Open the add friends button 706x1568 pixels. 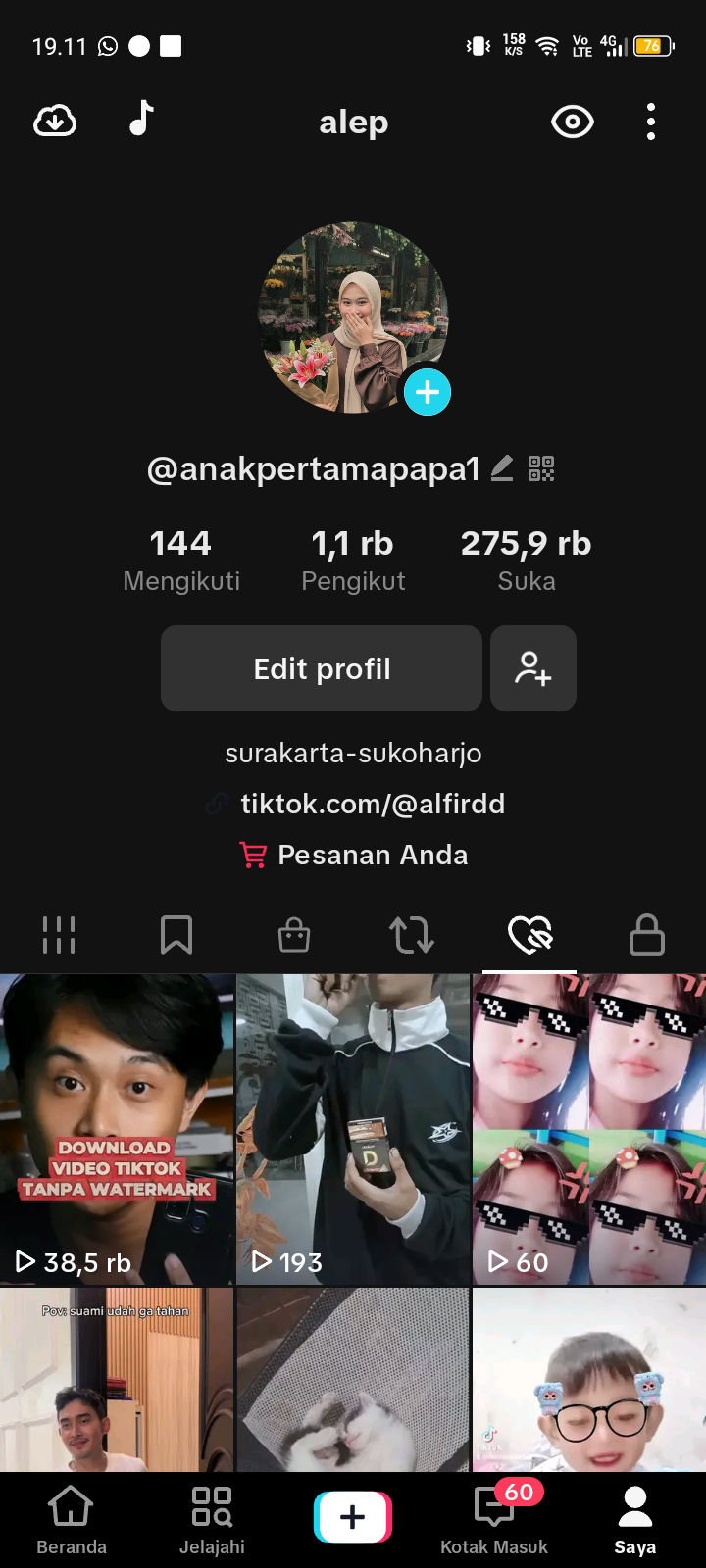coord(533,668)
